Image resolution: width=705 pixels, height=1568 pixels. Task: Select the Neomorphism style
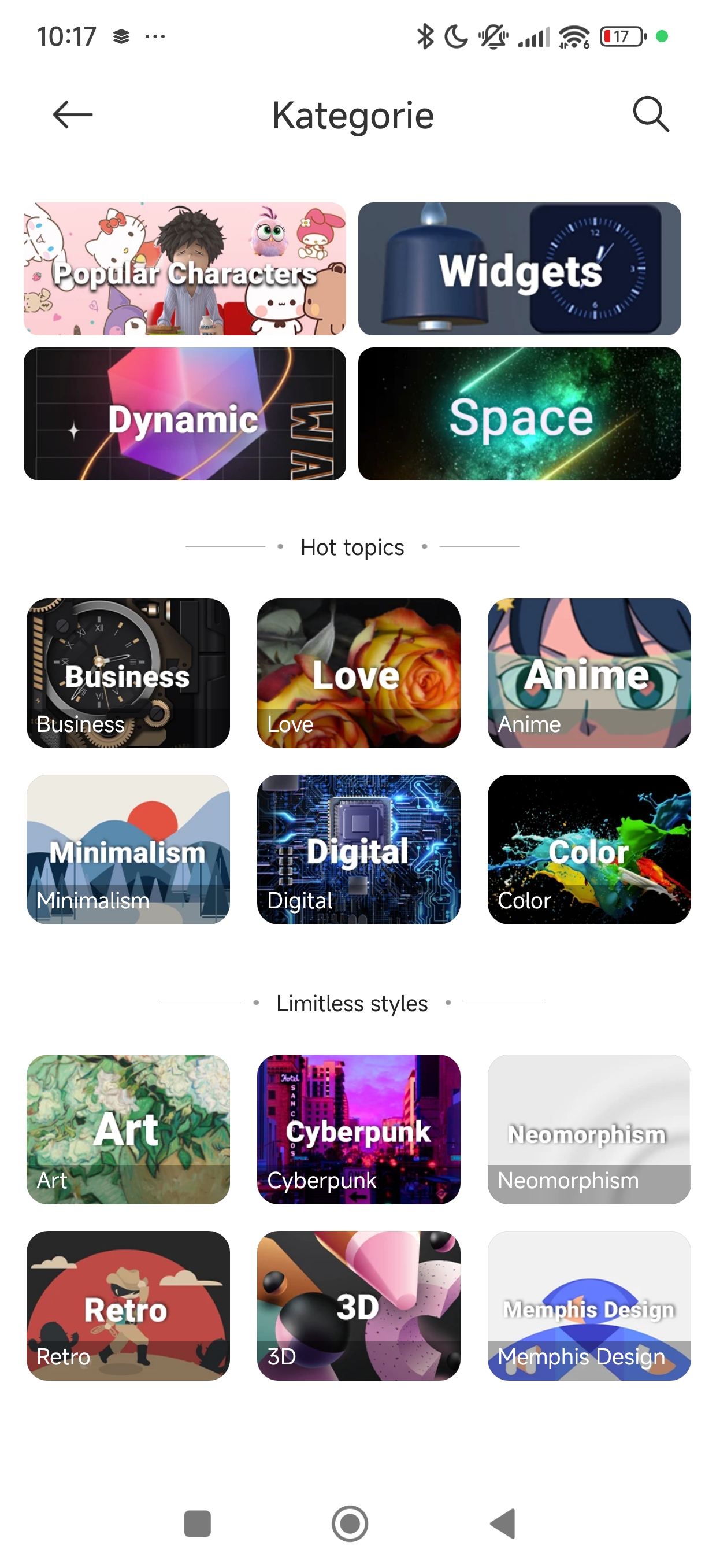pyautogui.click(x=588, y=1129)
